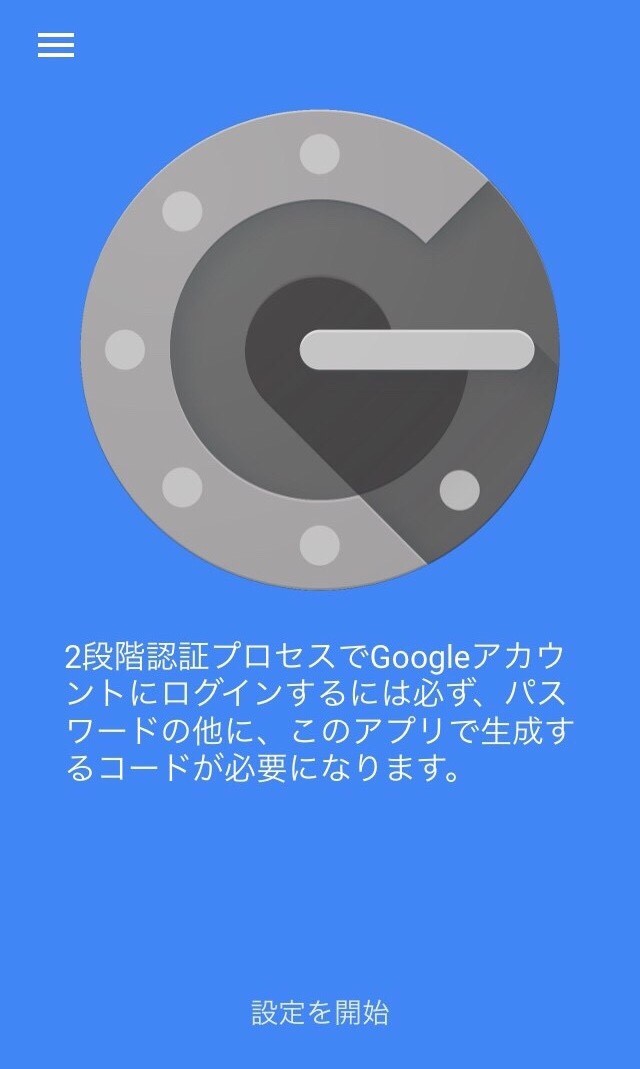This screenshot has width=640, height=1069.
Task: Tap 設定を開始 to begin setup
Action: pyautogui.click(x=320, y=1012)
